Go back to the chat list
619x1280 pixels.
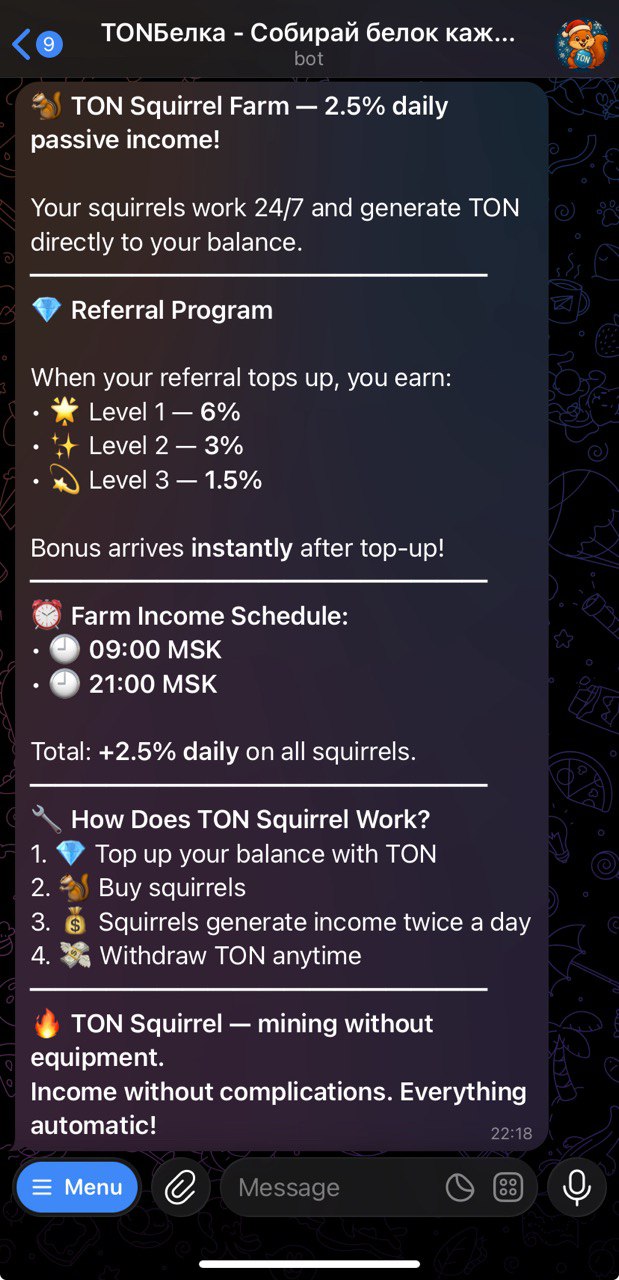36,45
